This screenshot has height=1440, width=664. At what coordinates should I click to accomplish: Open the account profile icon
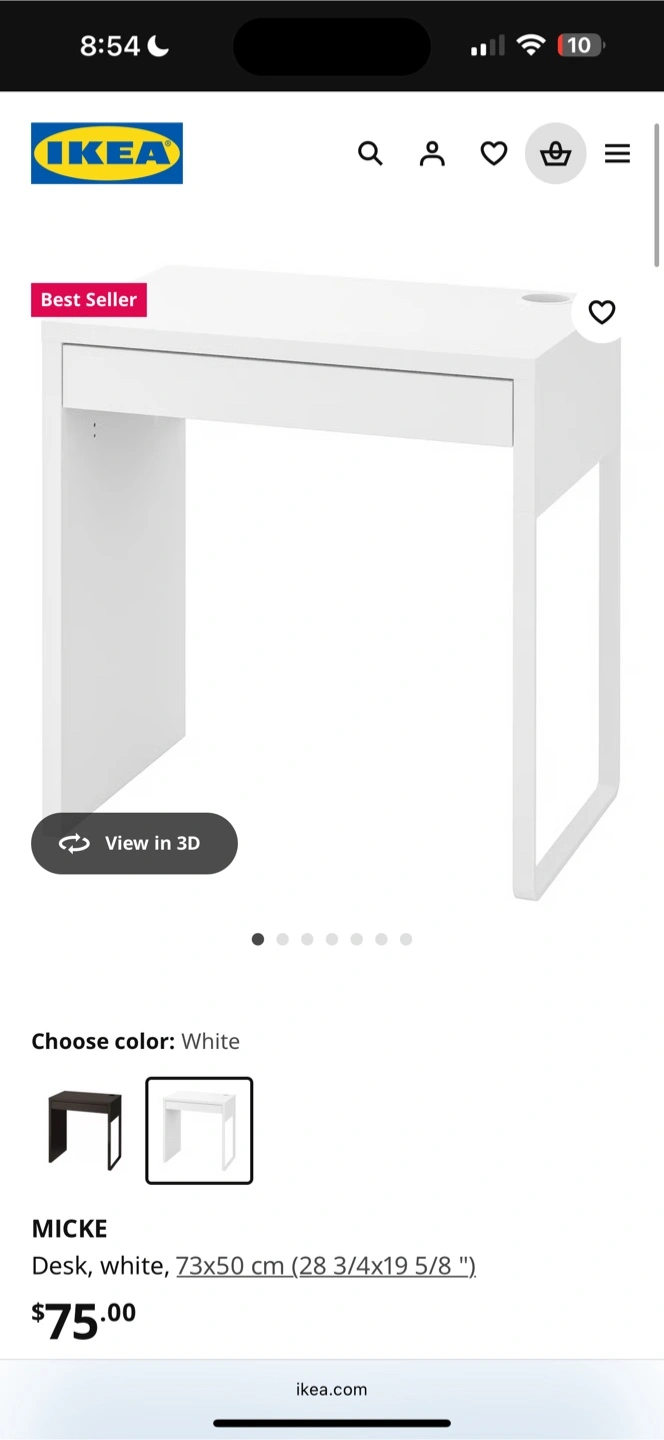tap(432, 153)
